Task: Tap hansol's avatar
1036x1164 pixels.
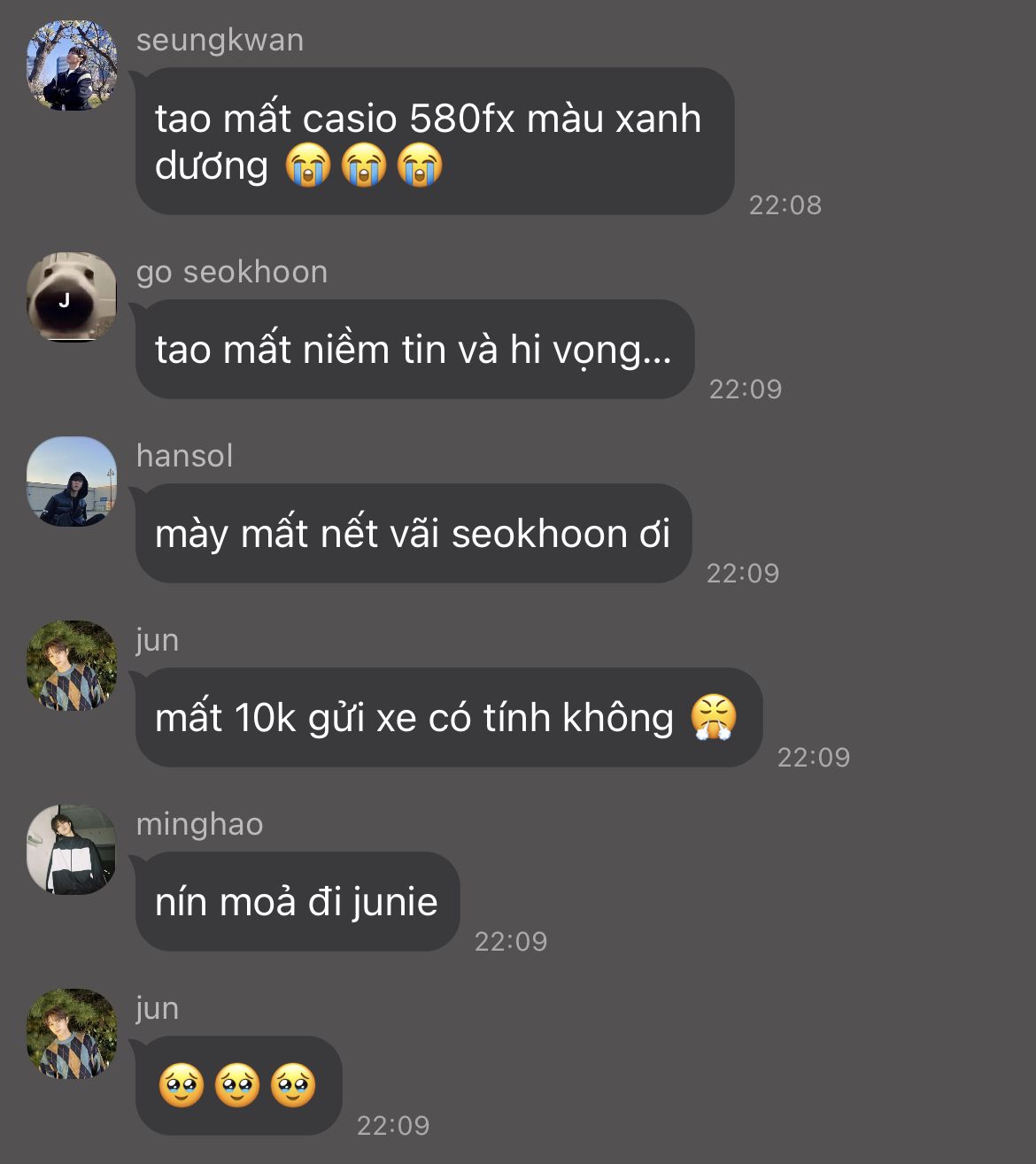Action: pyautogui.click(x=72, y=482)
